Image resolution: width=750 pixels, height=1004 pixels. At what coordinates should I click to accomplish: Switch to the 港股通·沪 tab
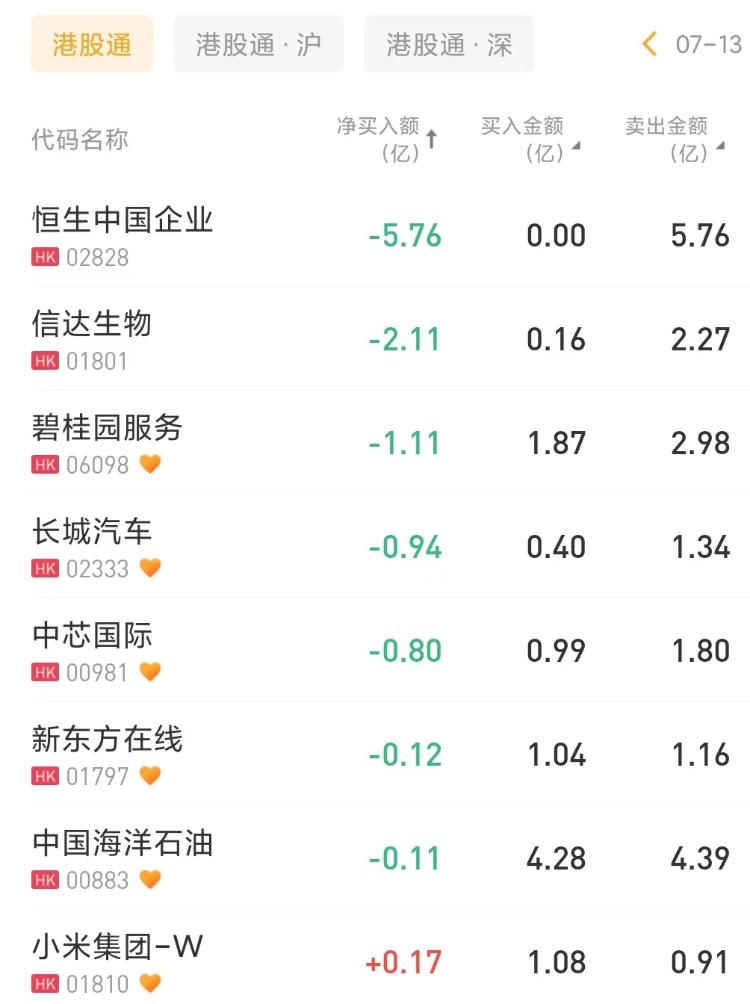click(x=257, y=45)
